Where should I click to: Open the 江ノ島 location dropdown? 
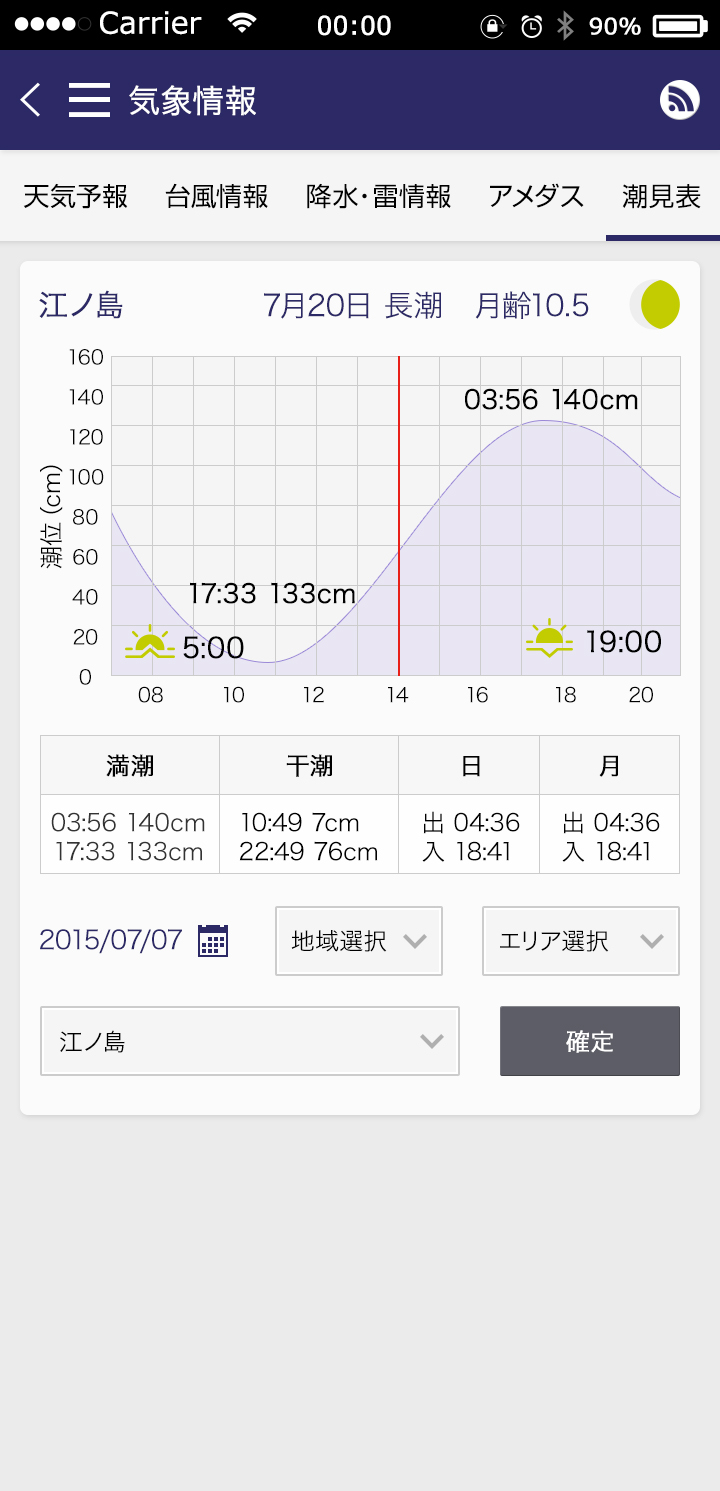(250, 1041)
